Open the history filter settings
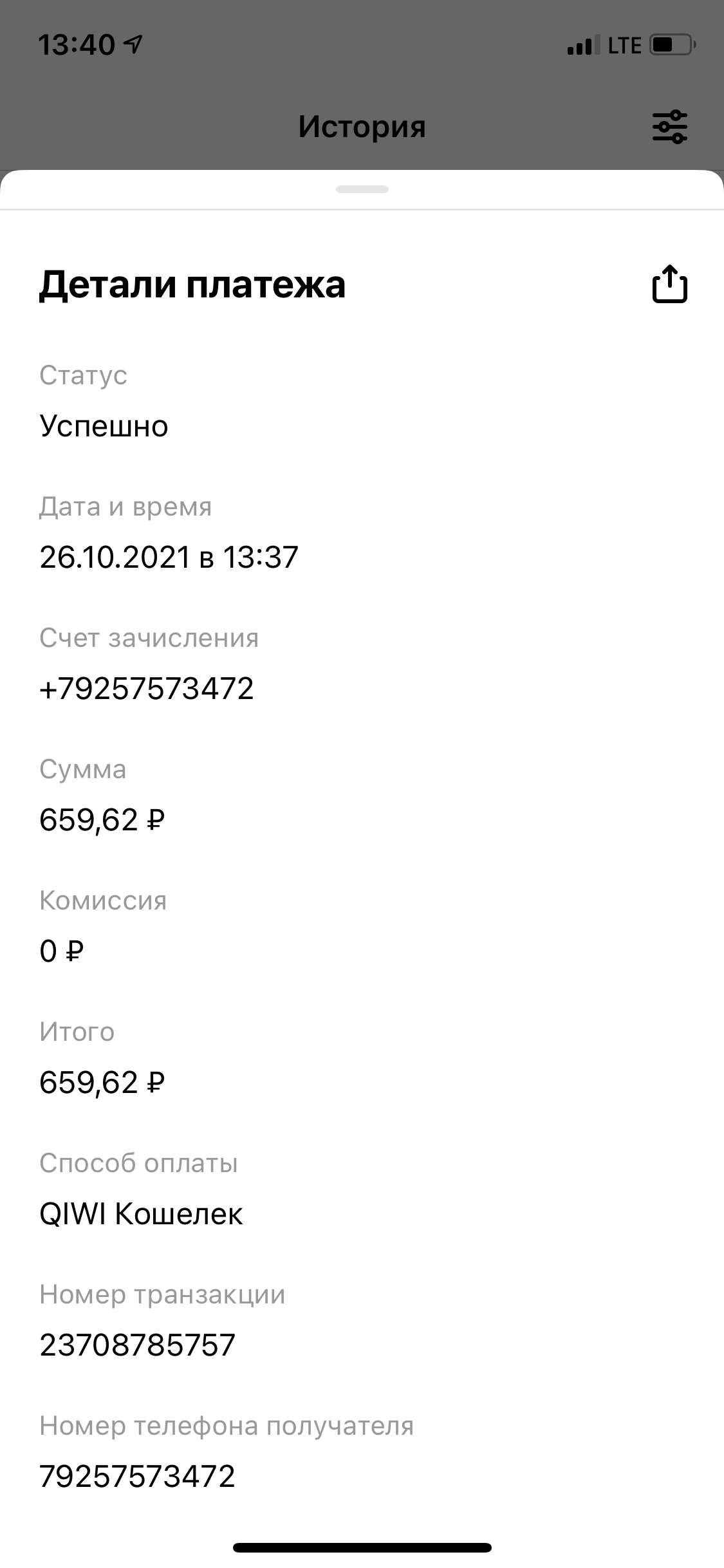The height and width of the screenshot is (1568, 724). [670, 126]
